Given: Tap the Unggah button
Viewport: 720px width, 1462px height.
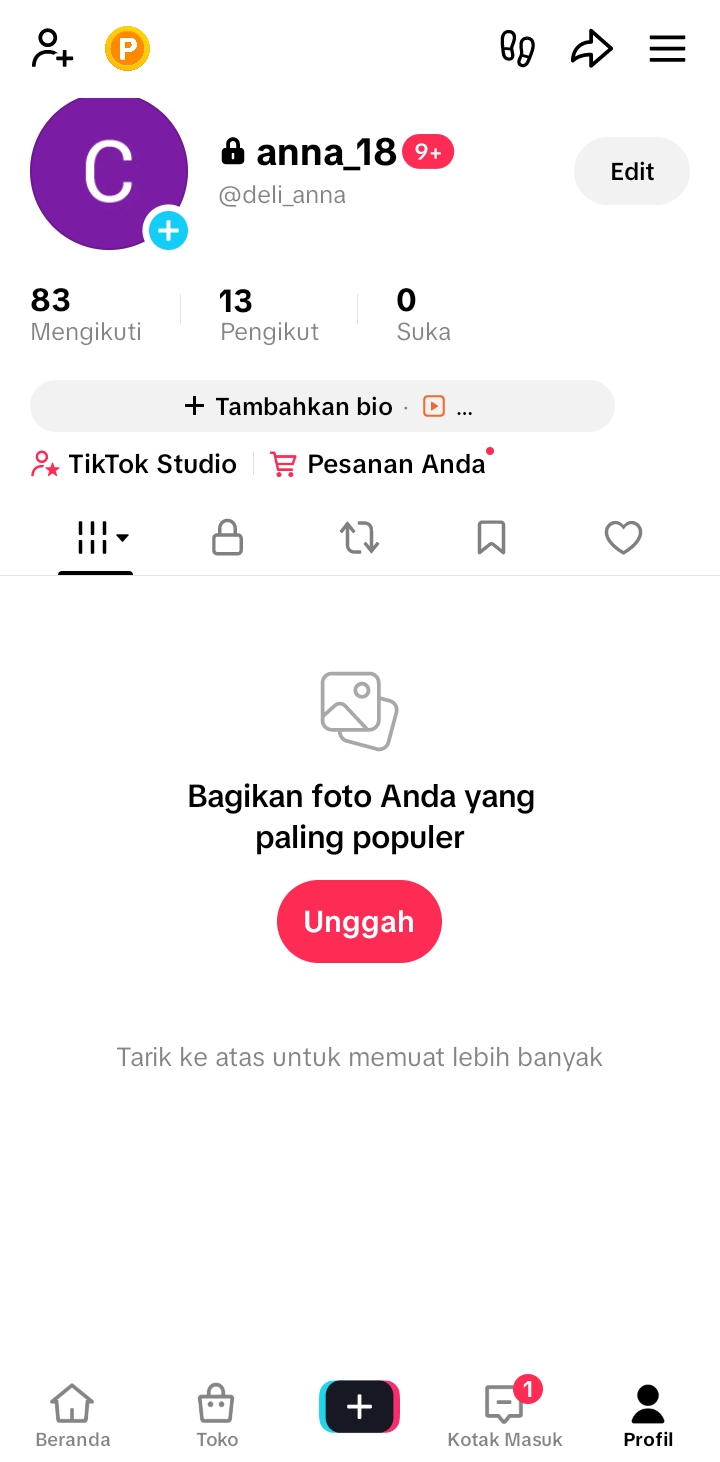Looking at the screenshot, I should click(x=359, y=921).
